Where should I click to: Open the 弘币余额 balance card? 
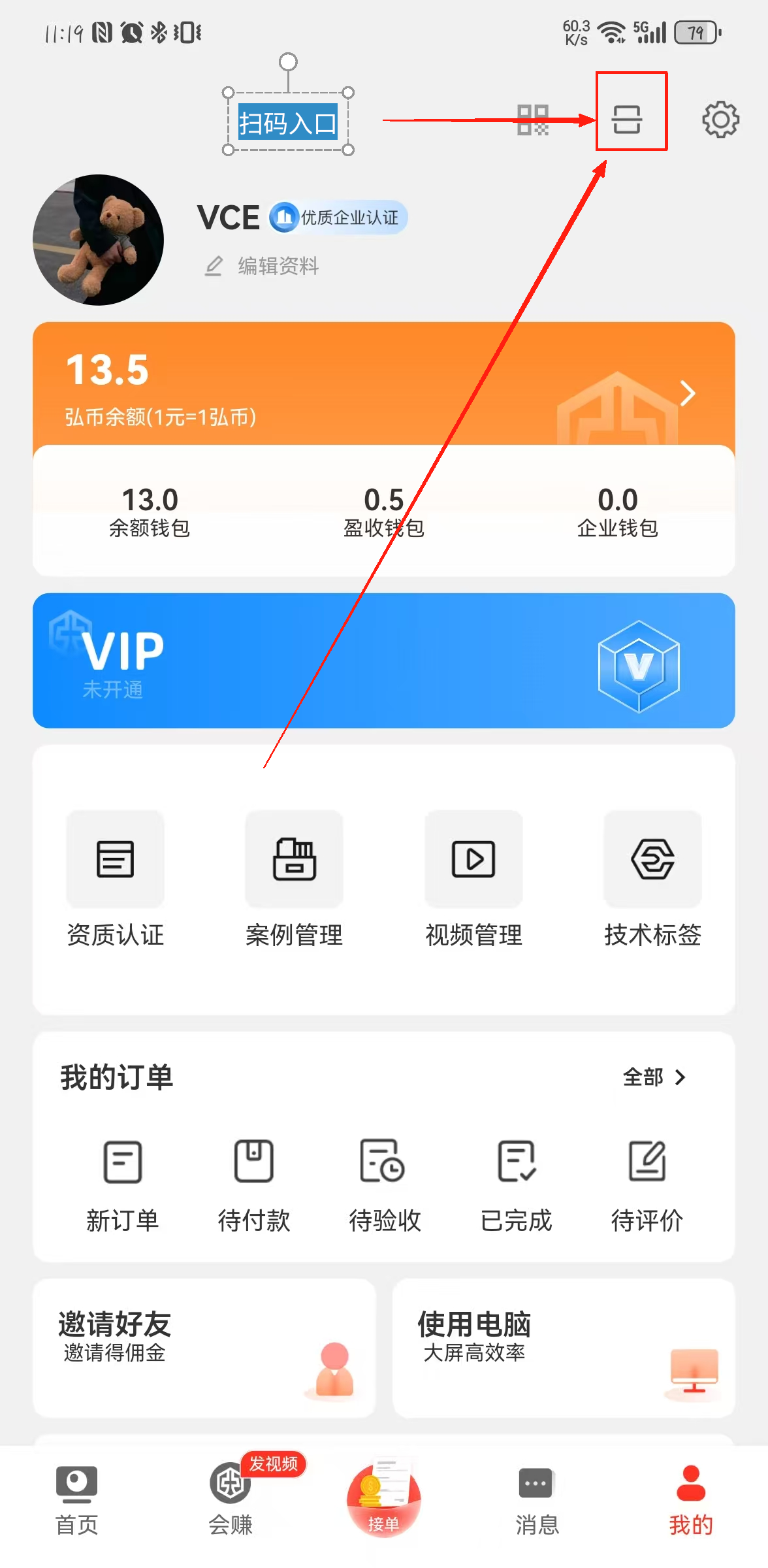[383, 387]
